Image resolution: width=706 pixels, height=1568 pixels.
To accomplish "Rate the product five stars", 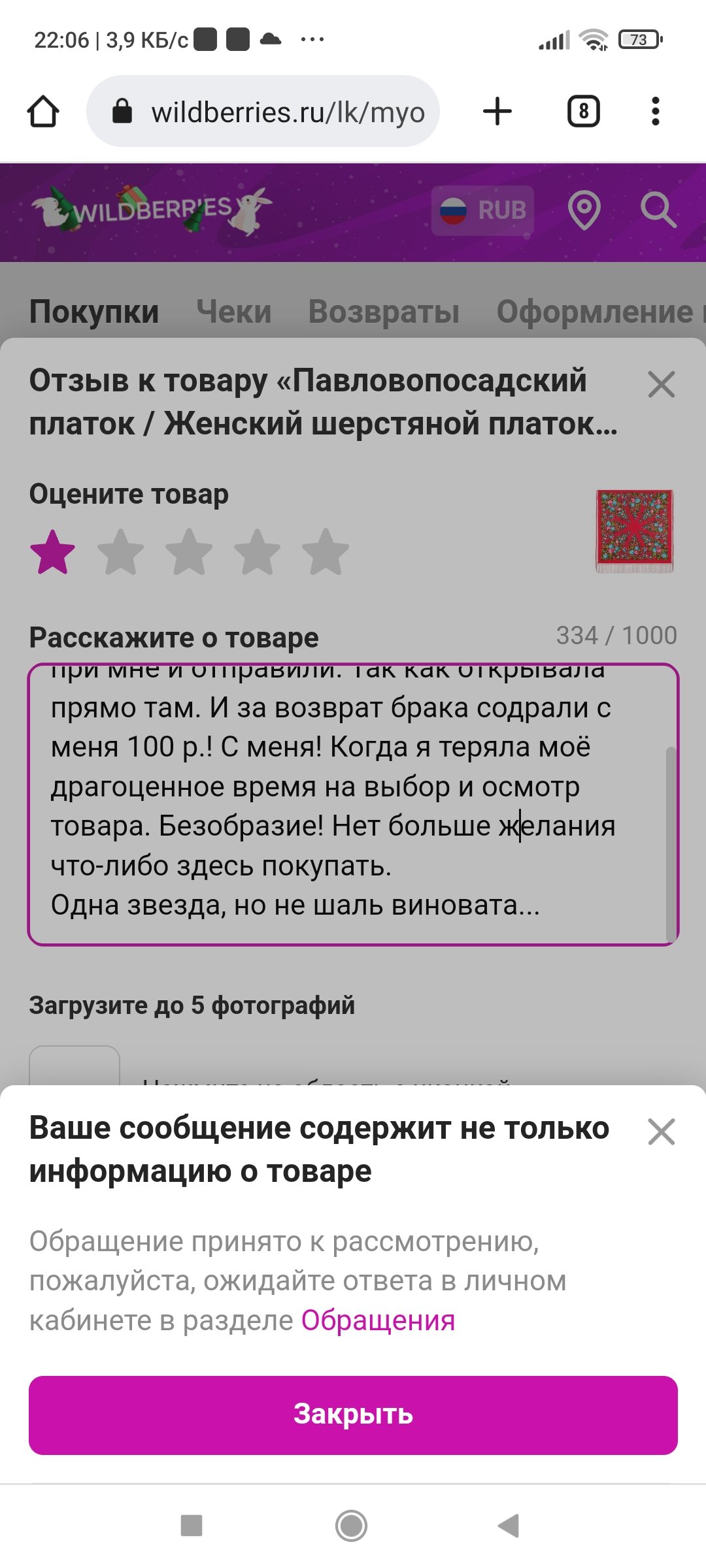I will click(x=326, y=552).
